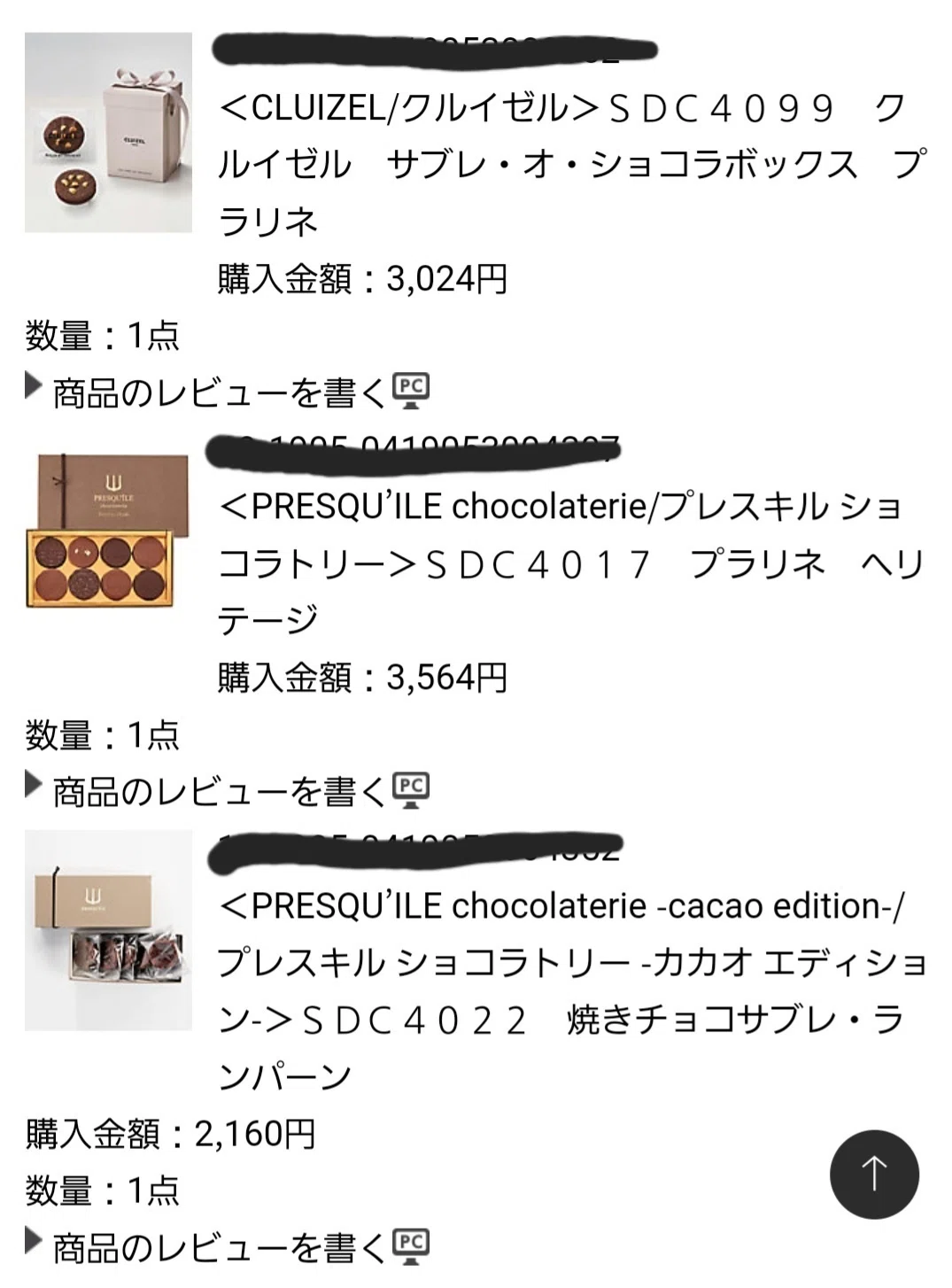Open the cacao edition sablé product image
The width and height of the screenshot is (952, 1288).
coord(108,930)
